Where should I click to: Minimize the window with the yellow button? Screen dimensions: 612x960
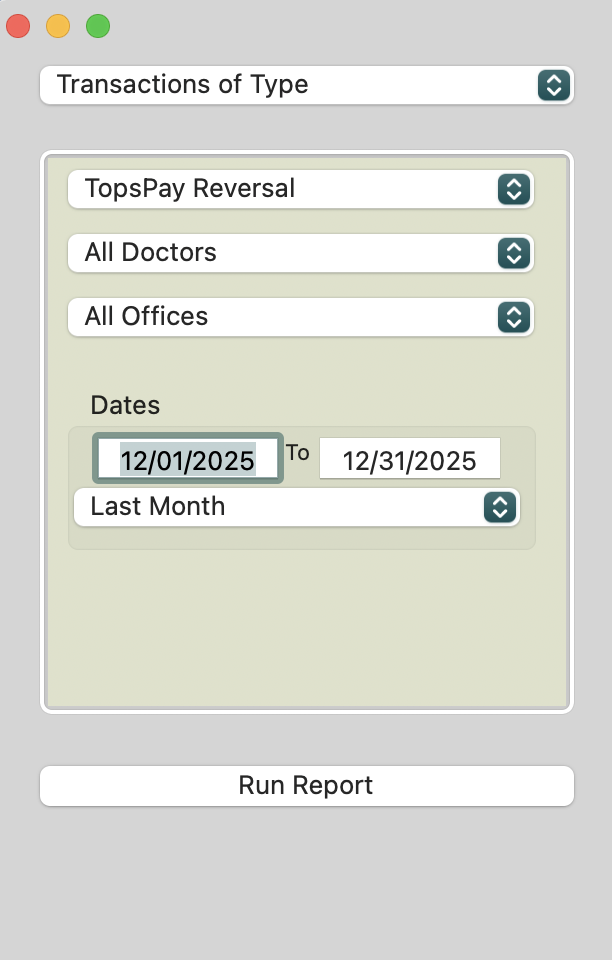click(58, 27)
